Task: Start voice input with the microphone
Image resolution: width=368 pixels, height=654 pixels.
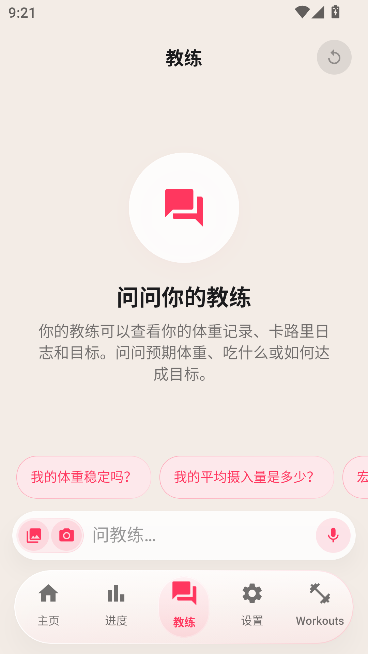Action: point(333,535)
